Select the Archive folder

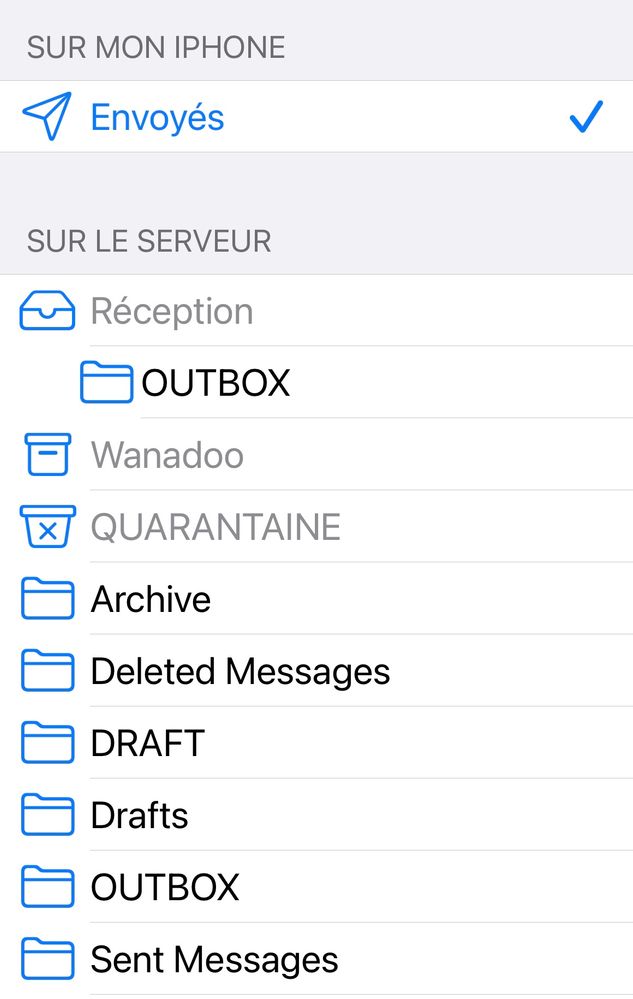(151, 599)
